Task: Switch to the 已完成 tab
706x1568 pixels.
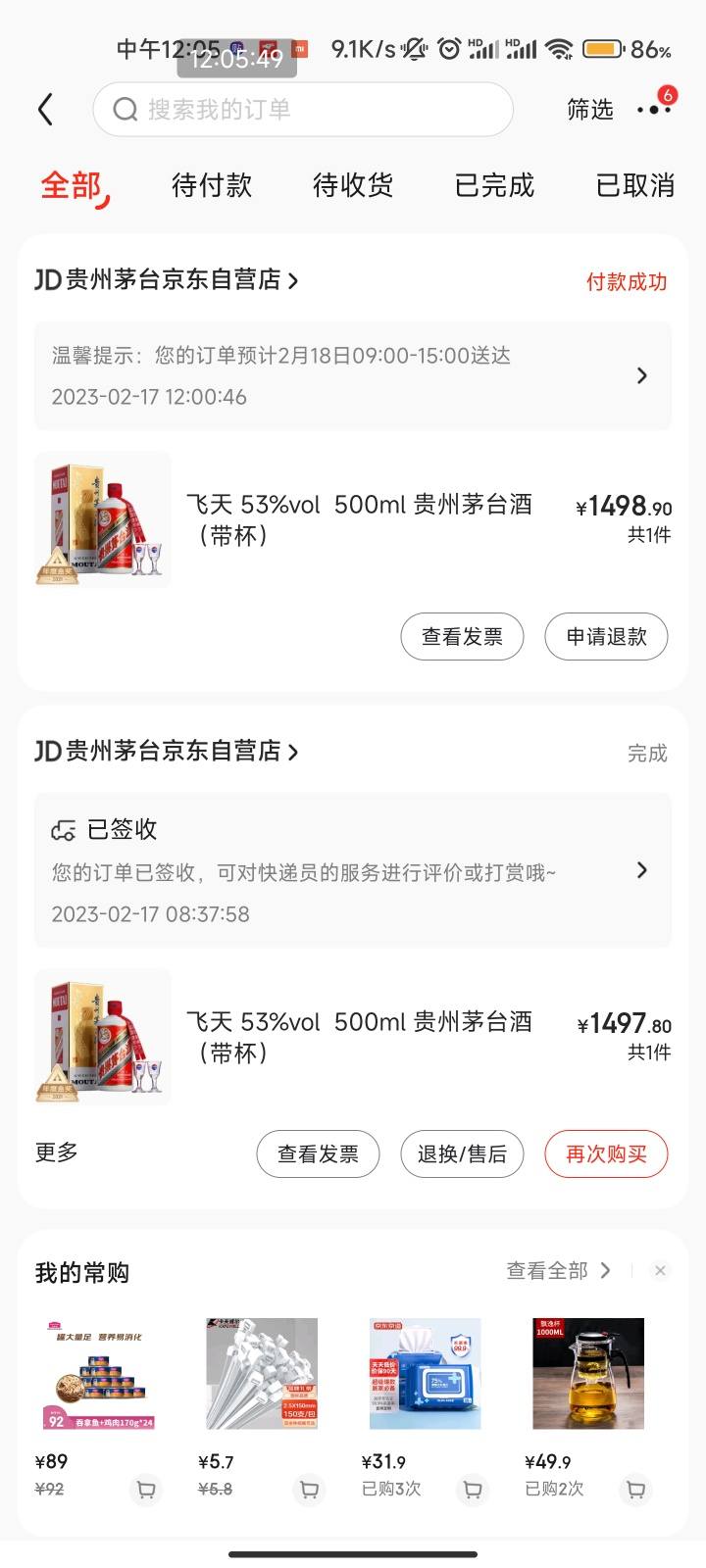Action: click(494, 185)
